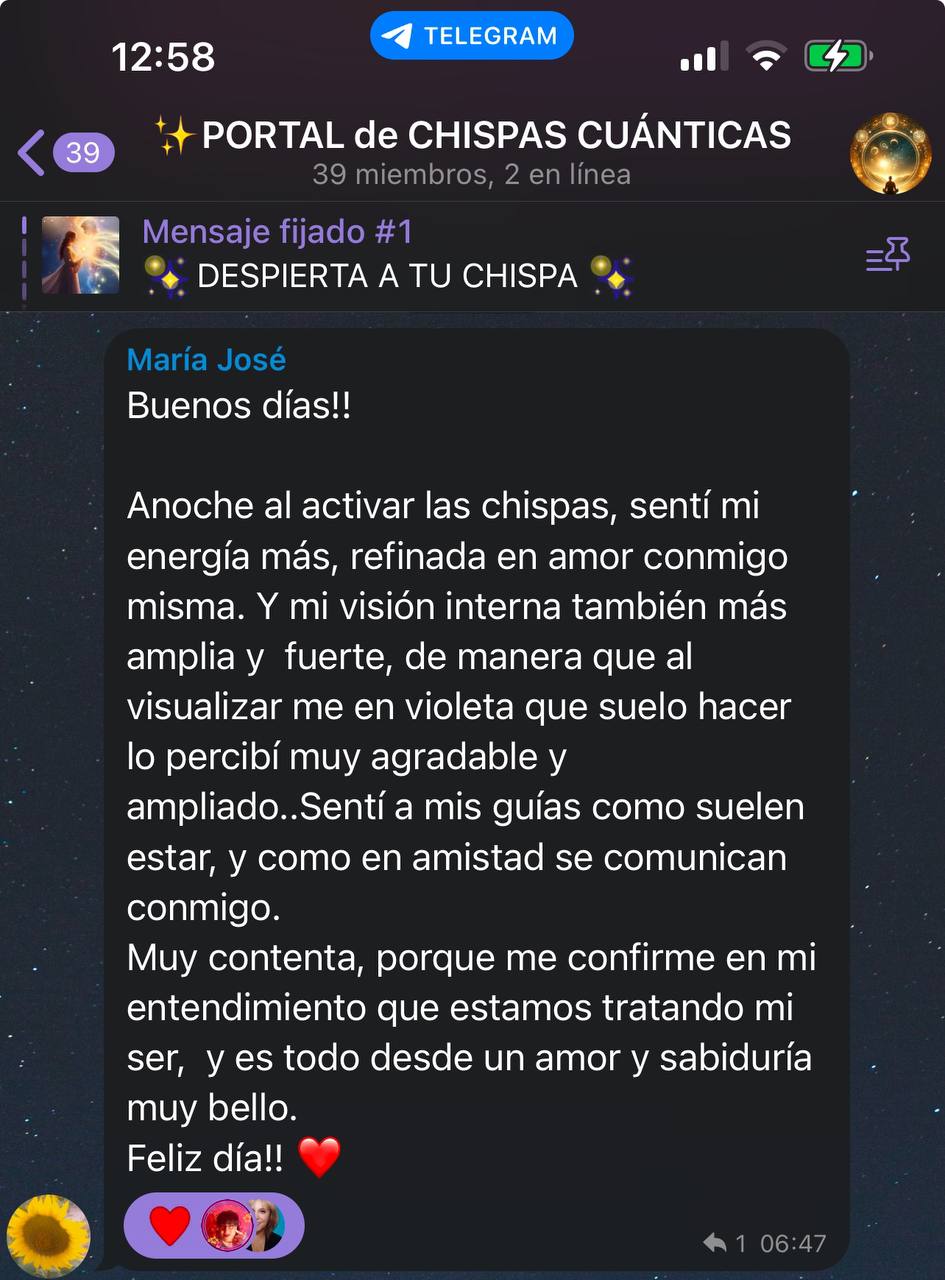Open the group profile picture
This screenshot has width=945, height=1280.
(889, 153)
